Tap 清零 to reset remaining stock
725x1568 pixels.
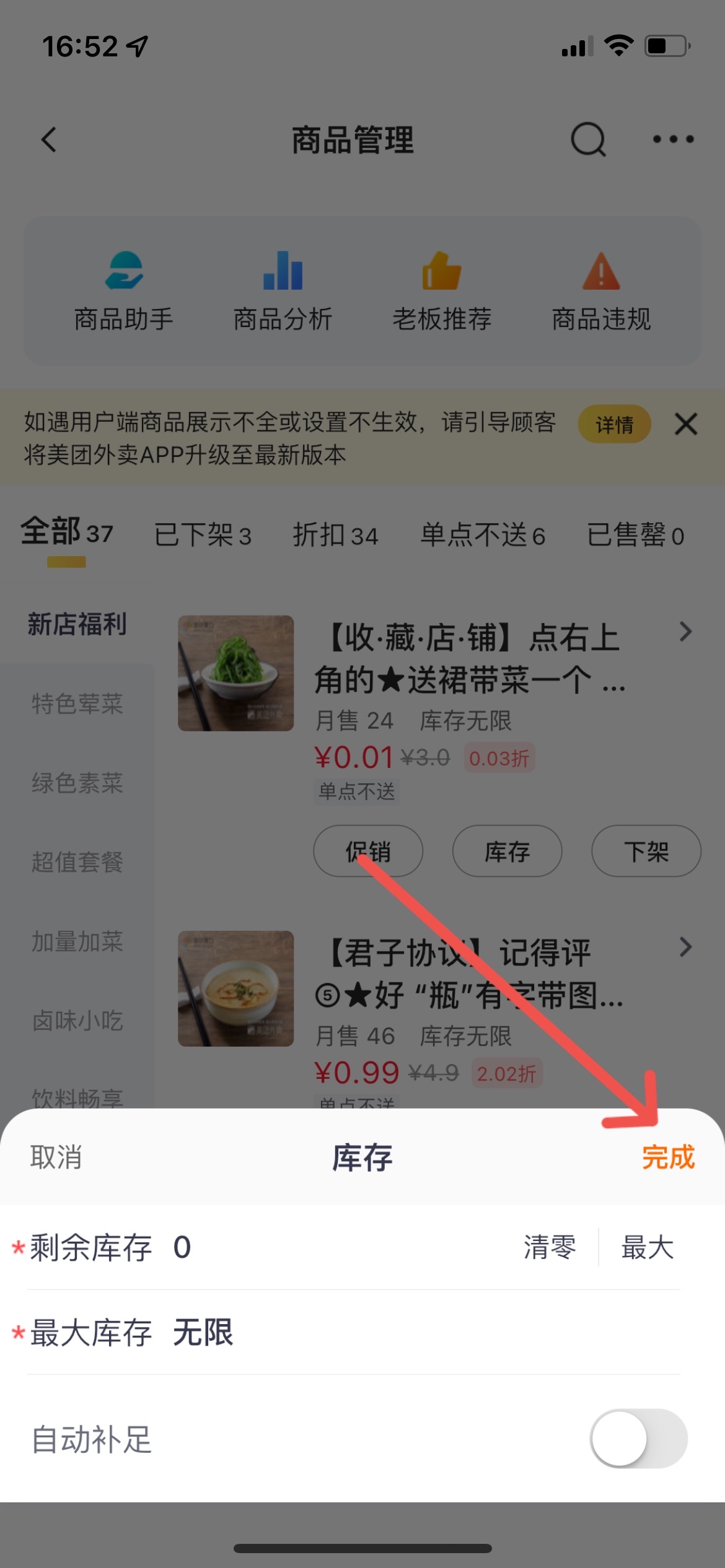550,1247
